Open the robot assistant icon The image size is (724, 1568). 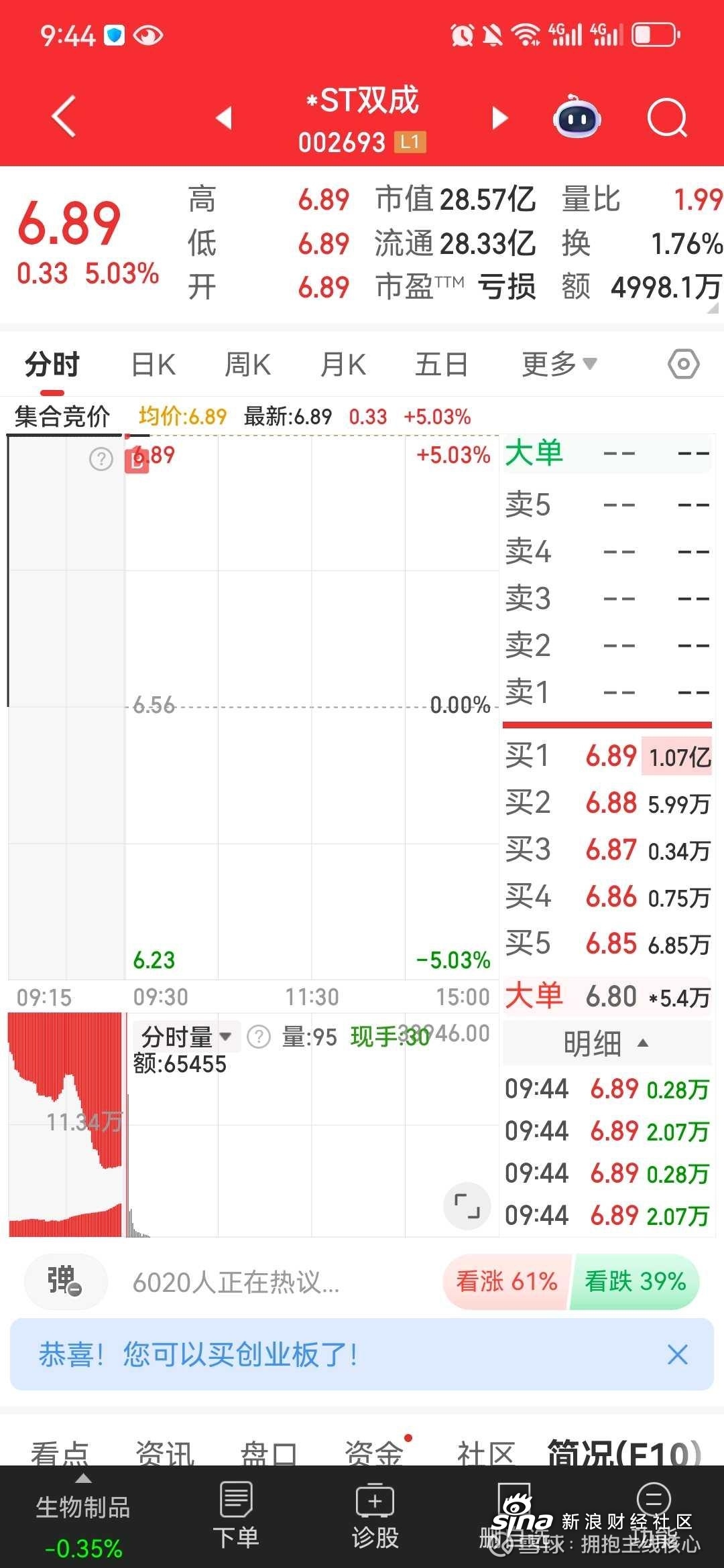click(x=577, y=117)
